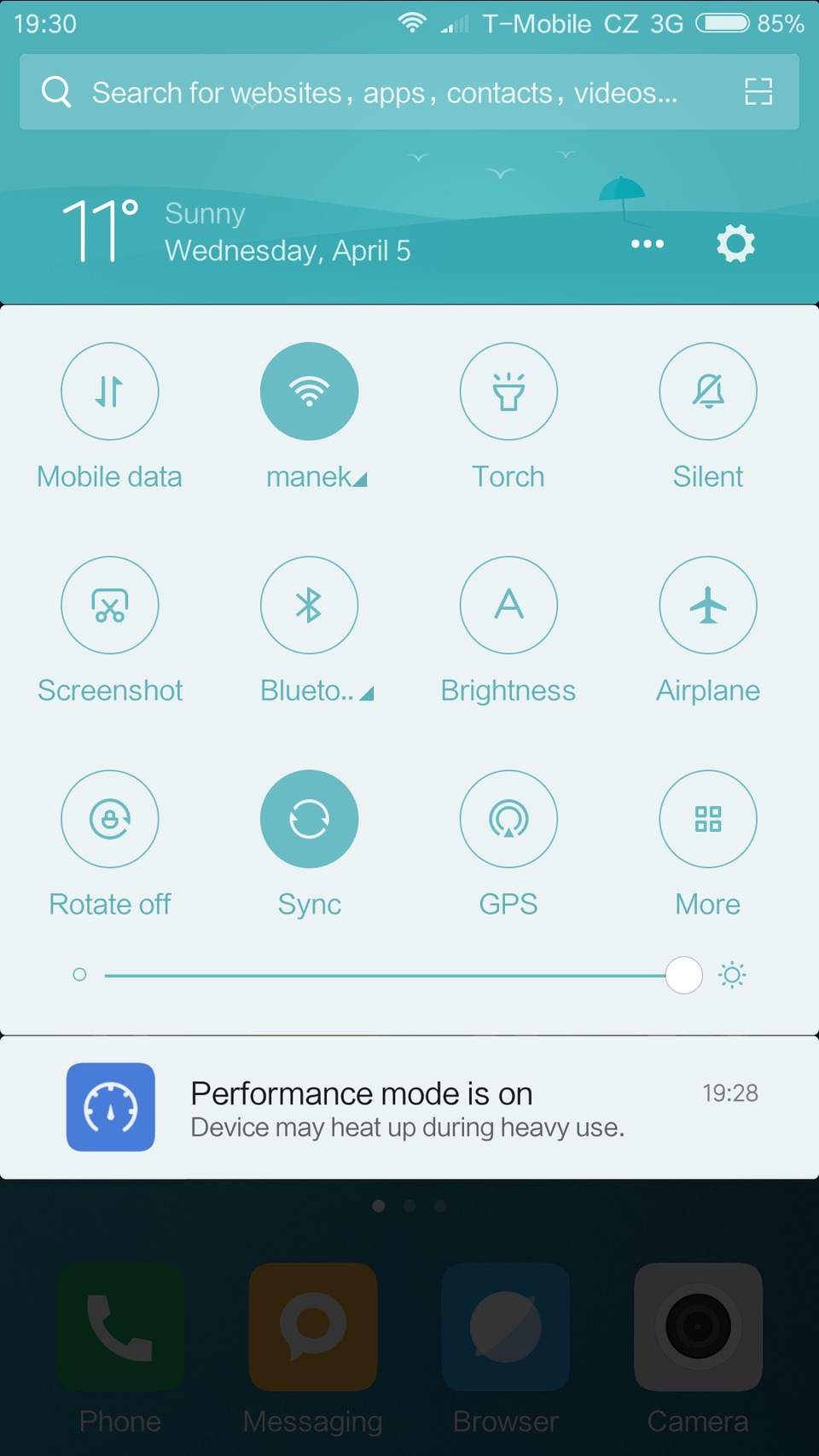
Task: Open Brightness control
Action: [508, 606]
